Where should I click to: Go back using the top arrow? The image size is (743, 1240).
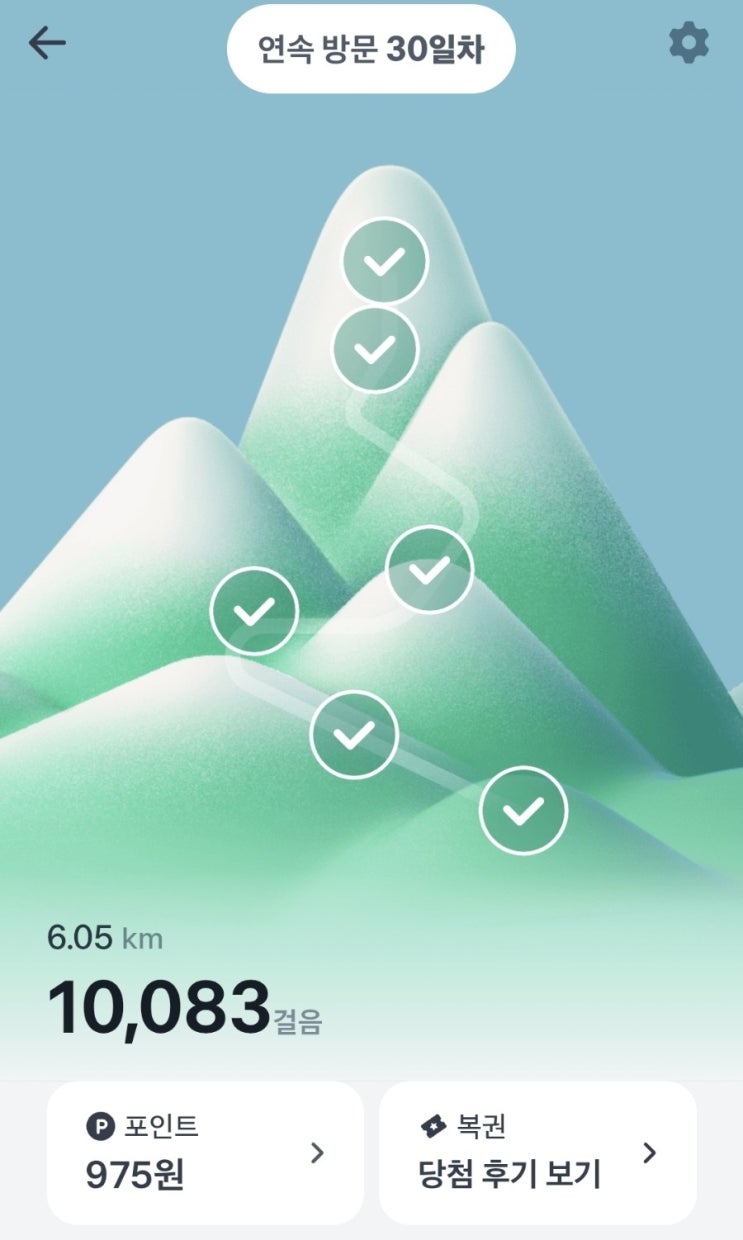click(x=47, y=43)
